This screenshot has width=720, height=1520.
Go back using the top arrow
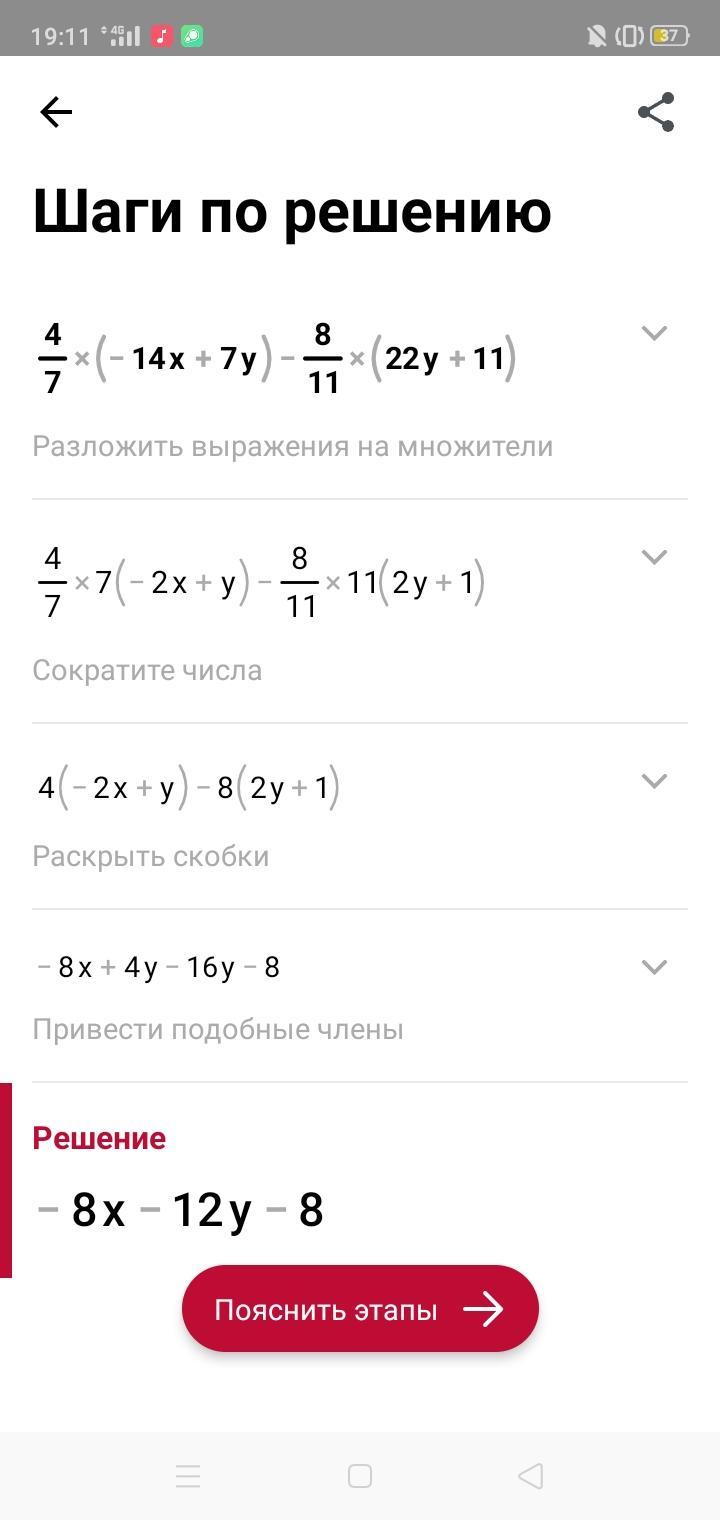pos(56,112)
